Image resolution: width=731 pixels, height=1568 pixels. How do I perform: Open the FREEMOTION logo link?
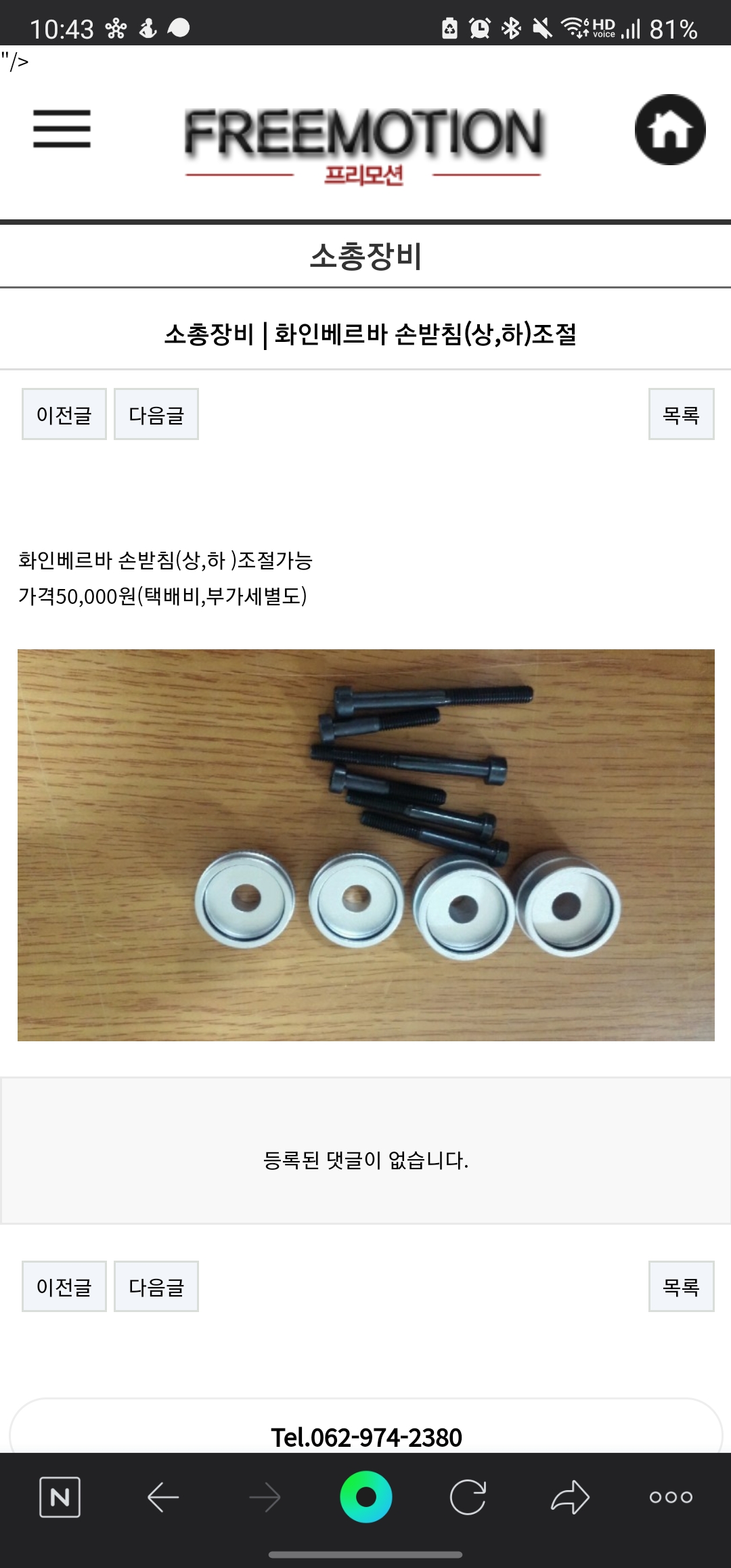(x=364, y=144)
